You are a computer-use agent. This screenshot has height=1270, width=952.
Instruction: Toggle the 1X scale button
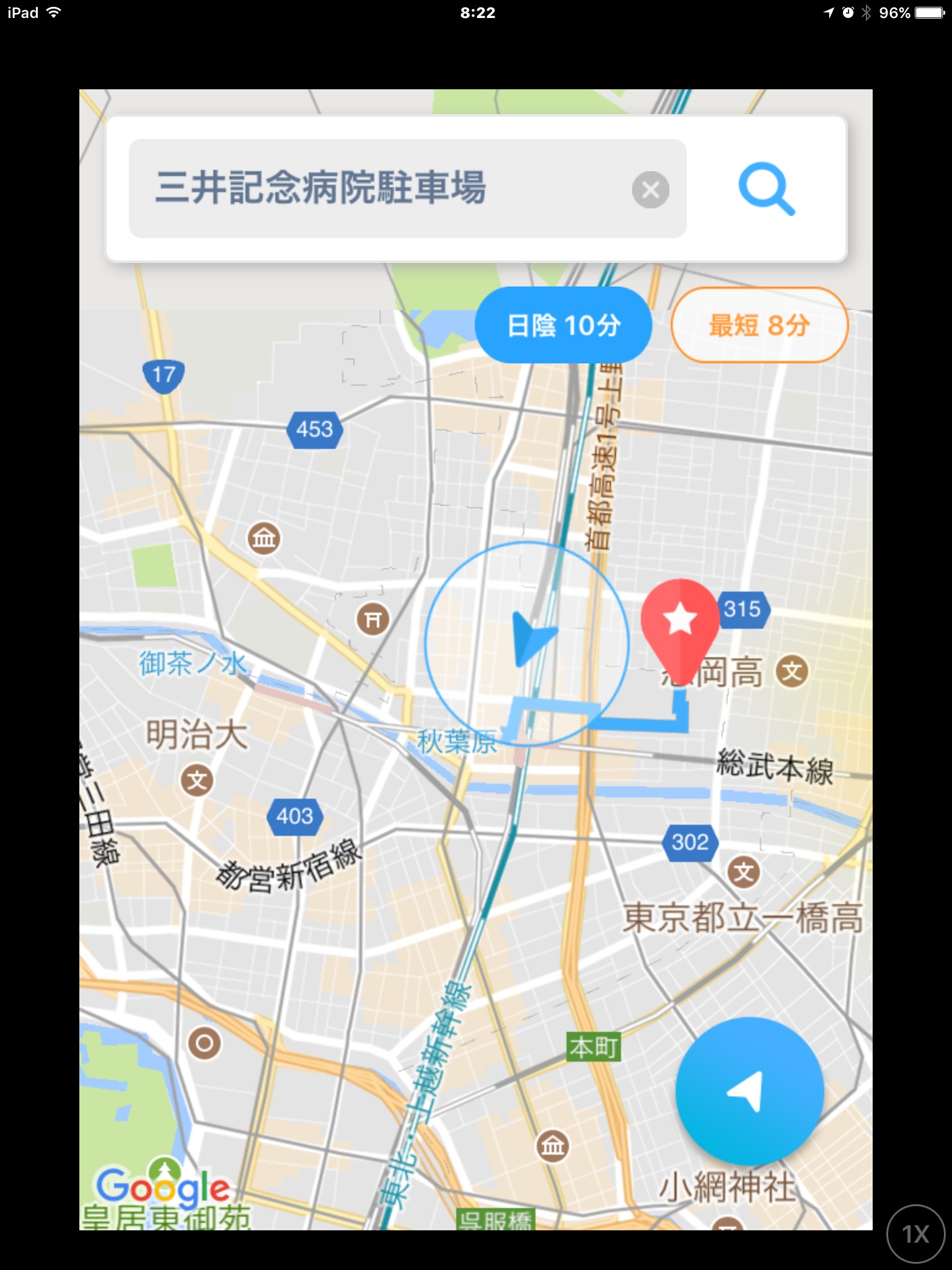[x=915, y=1234]
